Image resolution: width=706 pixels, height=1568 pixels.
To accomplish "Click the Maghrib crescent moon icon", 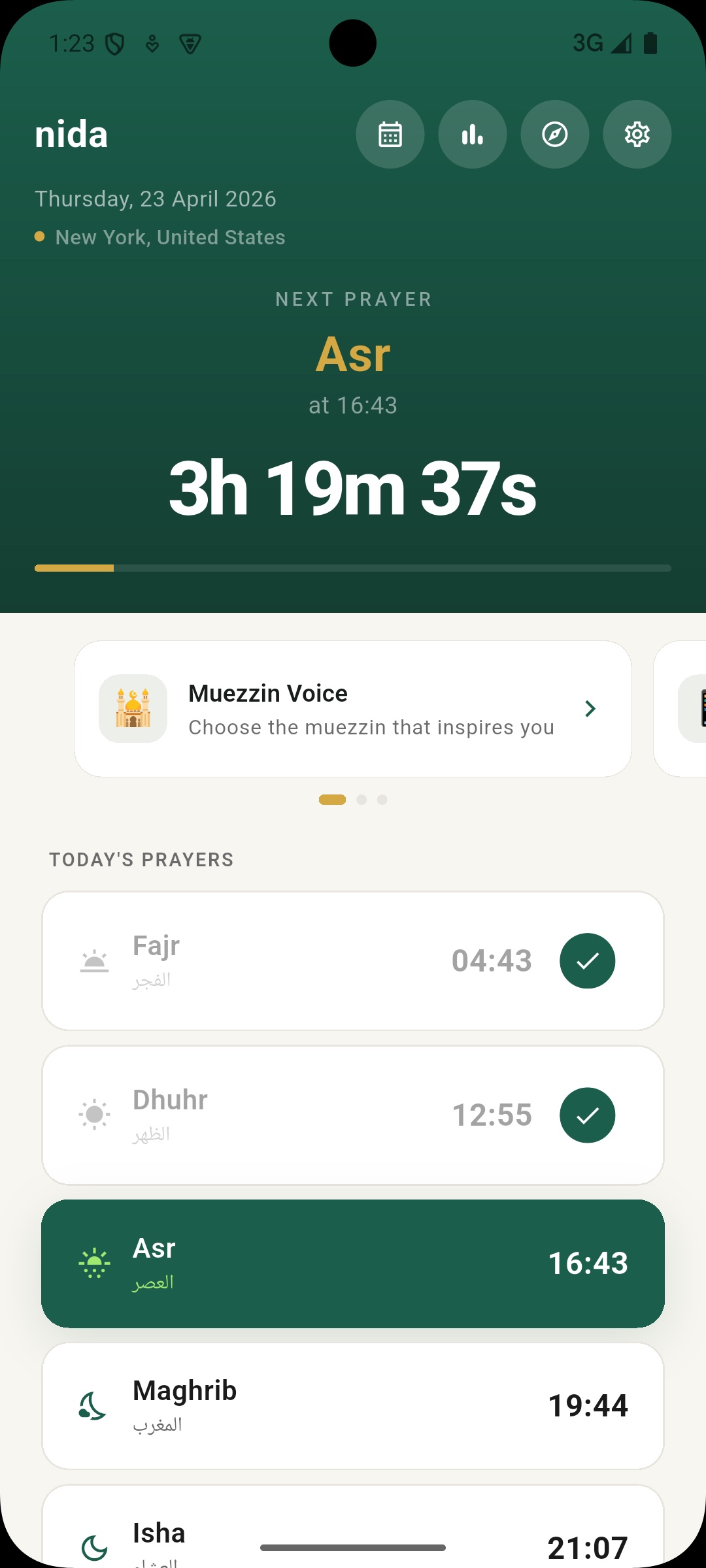I will coord(95,1405).
